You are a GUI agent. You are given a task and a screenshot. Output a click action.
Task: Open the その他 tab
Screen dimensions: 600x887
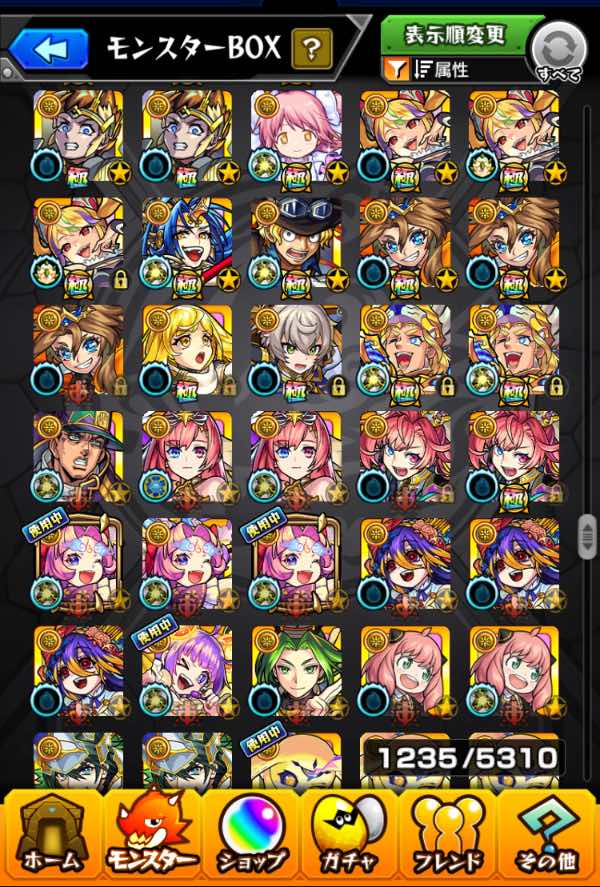[547, 834]
